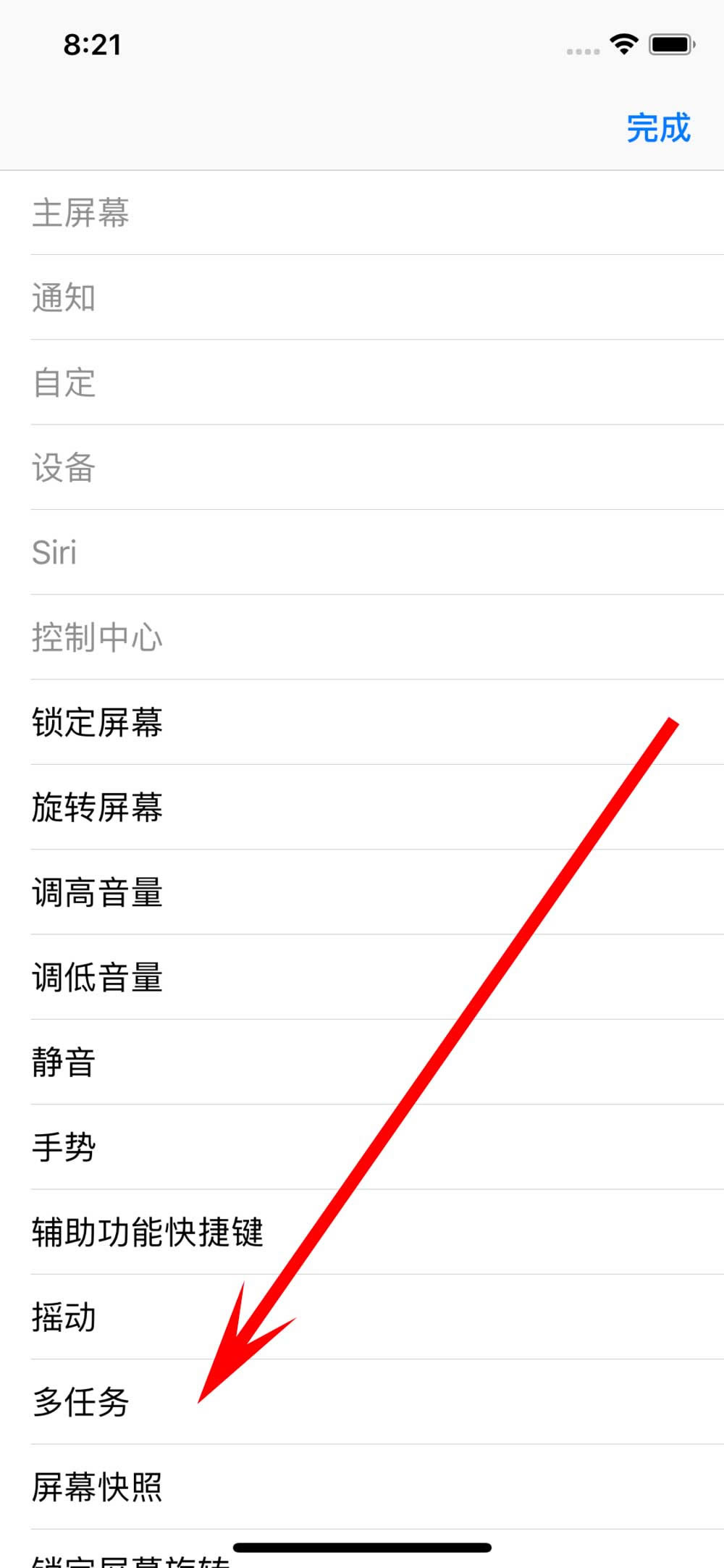Select 多任务 from the list
Image resolution: width=724 pixels, height=1568 pixels.
[81, 1402]
